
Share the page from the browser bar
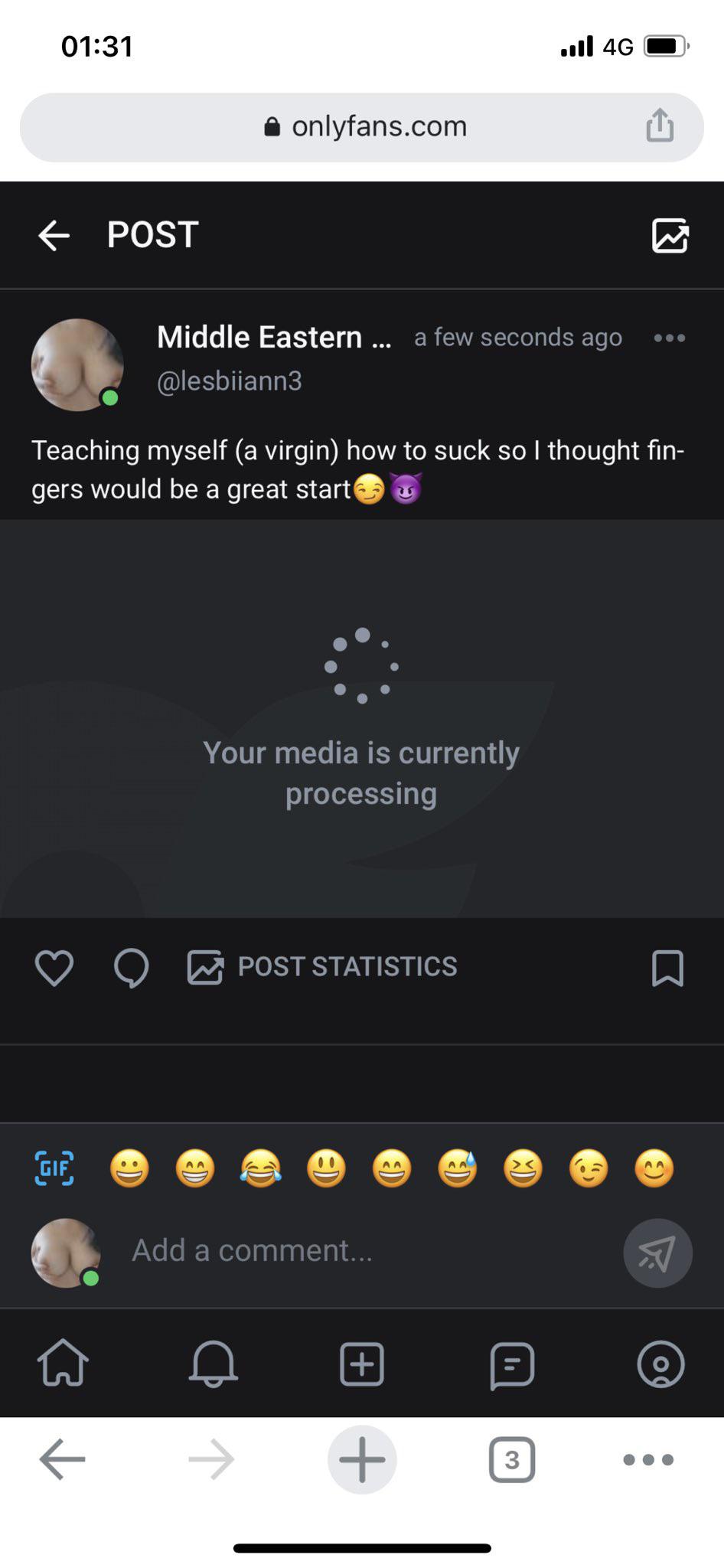point(660,126)
